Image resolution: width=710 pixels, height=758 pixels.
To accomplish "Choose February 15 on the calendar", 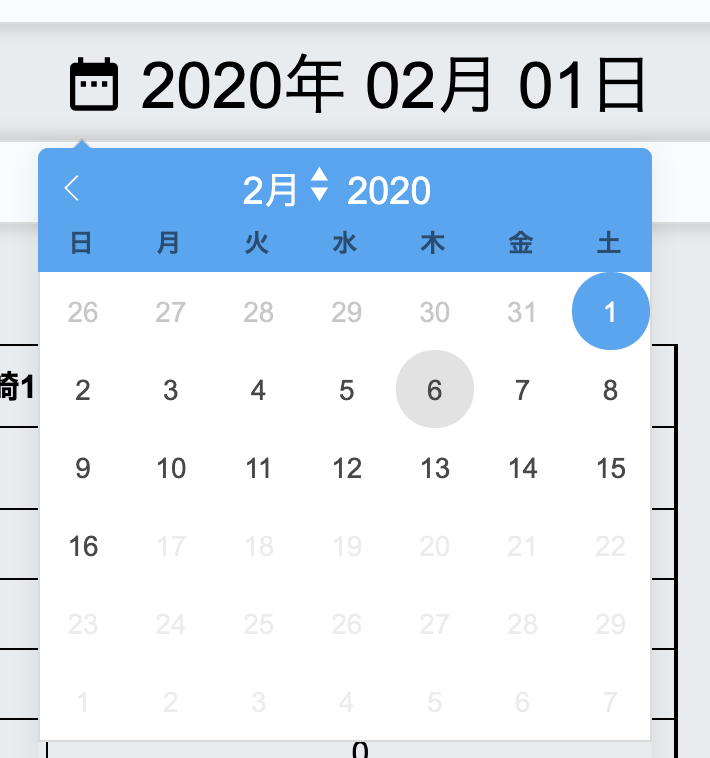I will (610, 468).
